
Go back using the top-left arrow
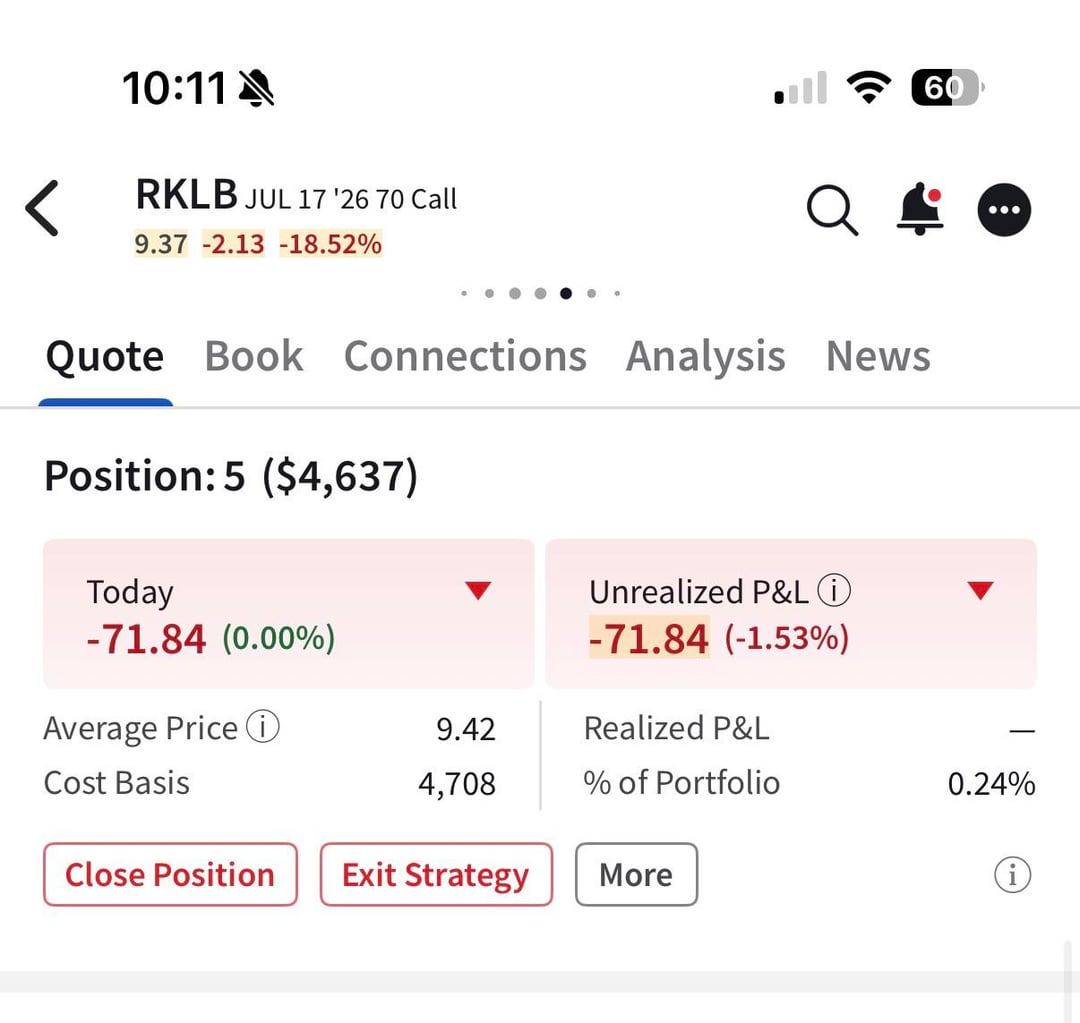43,209
